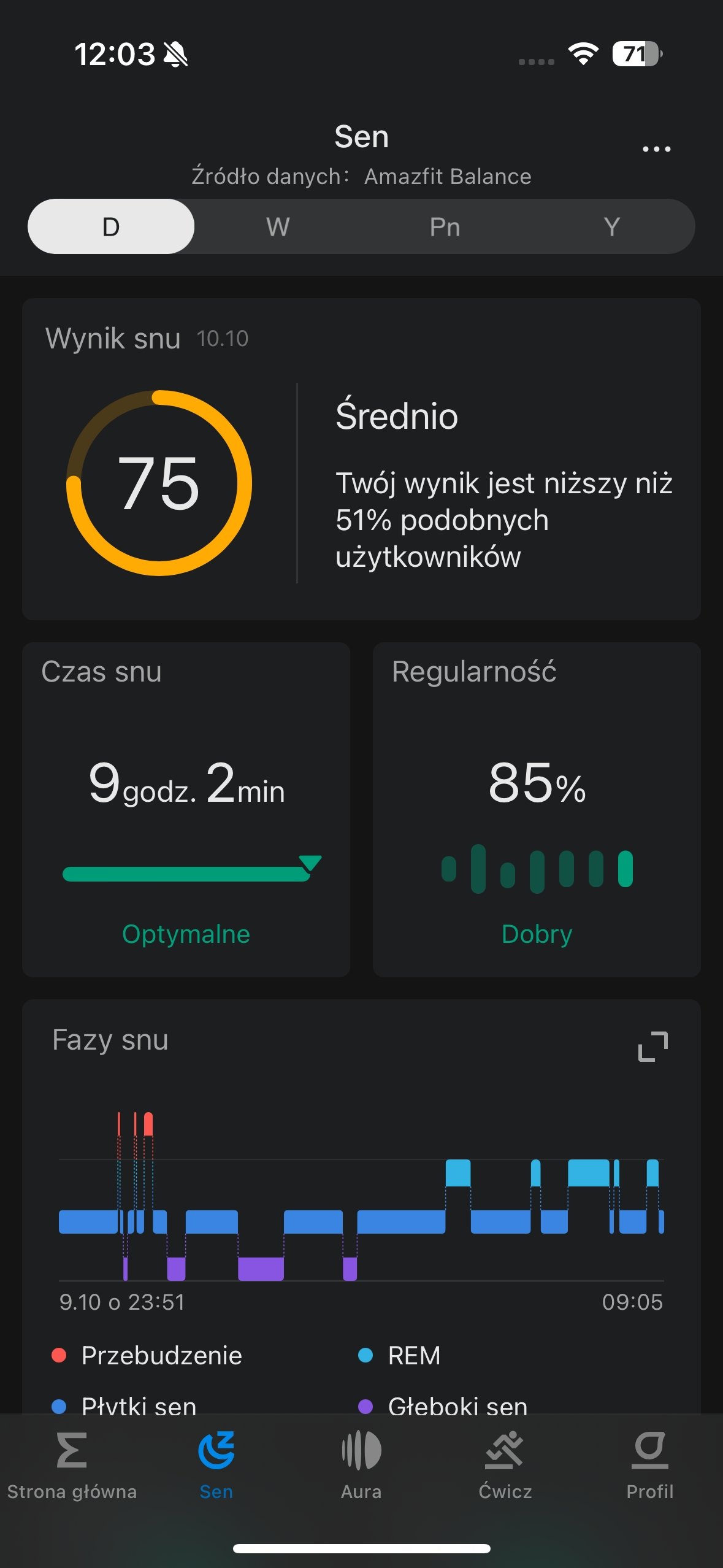Open the Wynik snu score card
Viewport: 723px width, 1568px height.
361,459
